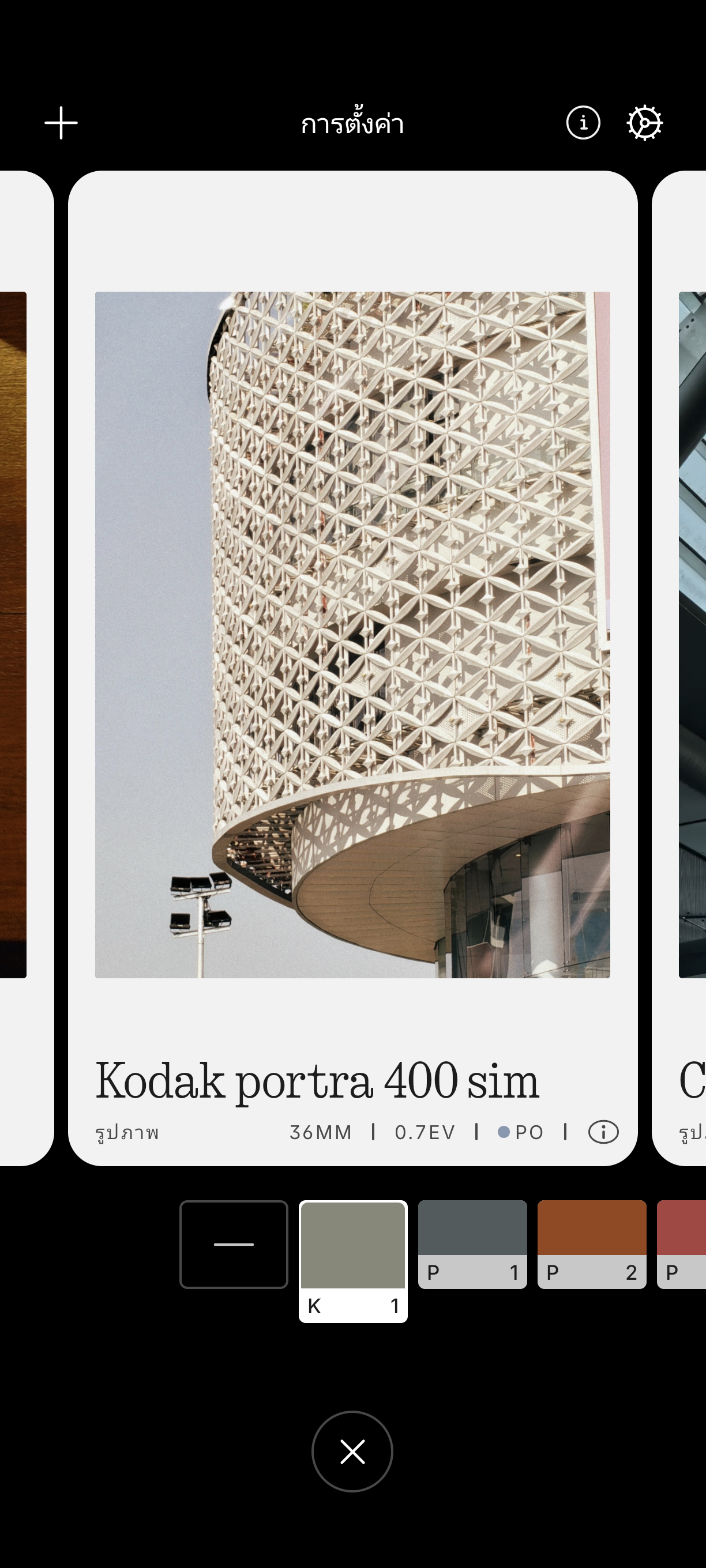
Task: Close the presets panel with the X
Action: [352, 1451]
